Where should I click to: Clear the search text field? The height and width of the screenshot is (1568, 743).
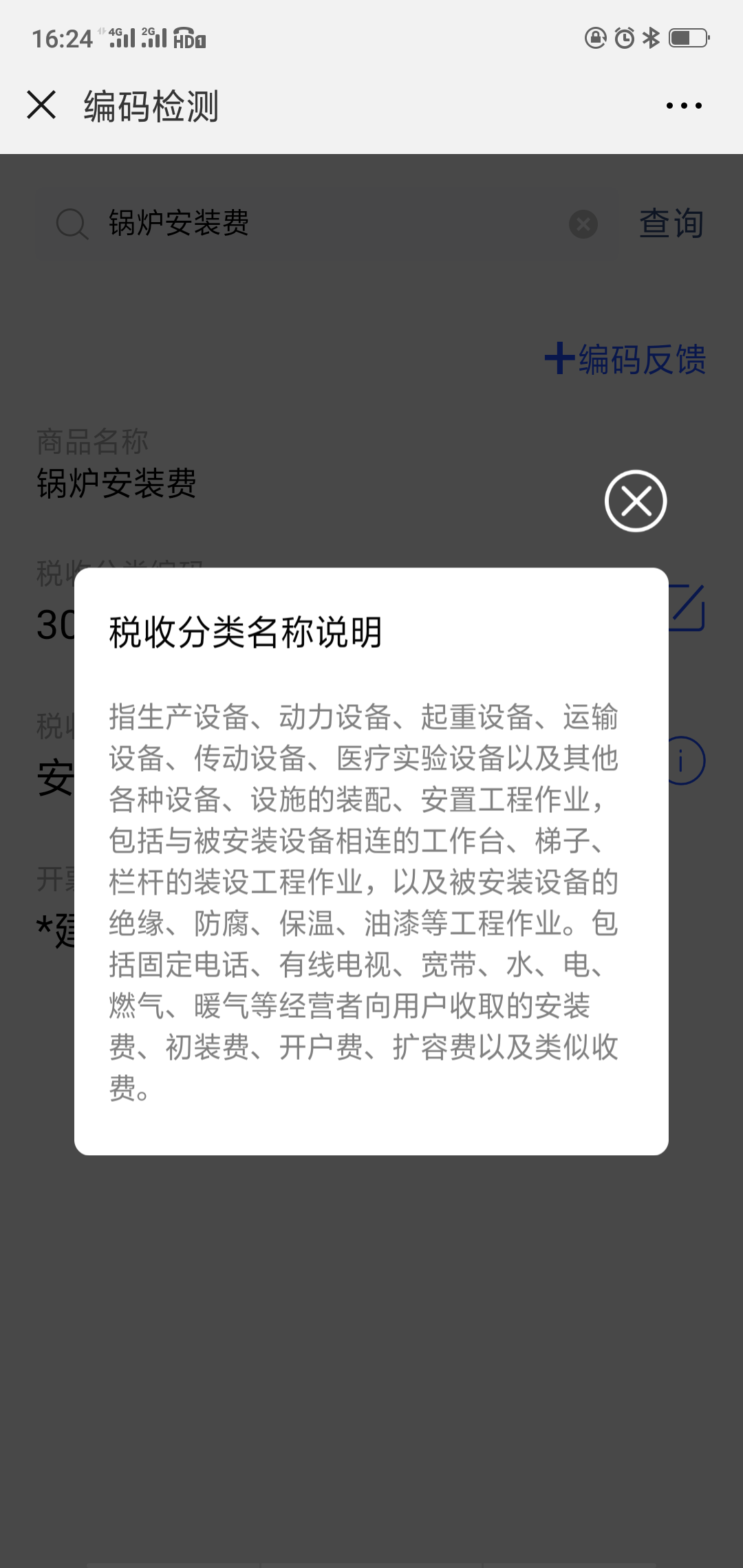[x=583, y=224]
